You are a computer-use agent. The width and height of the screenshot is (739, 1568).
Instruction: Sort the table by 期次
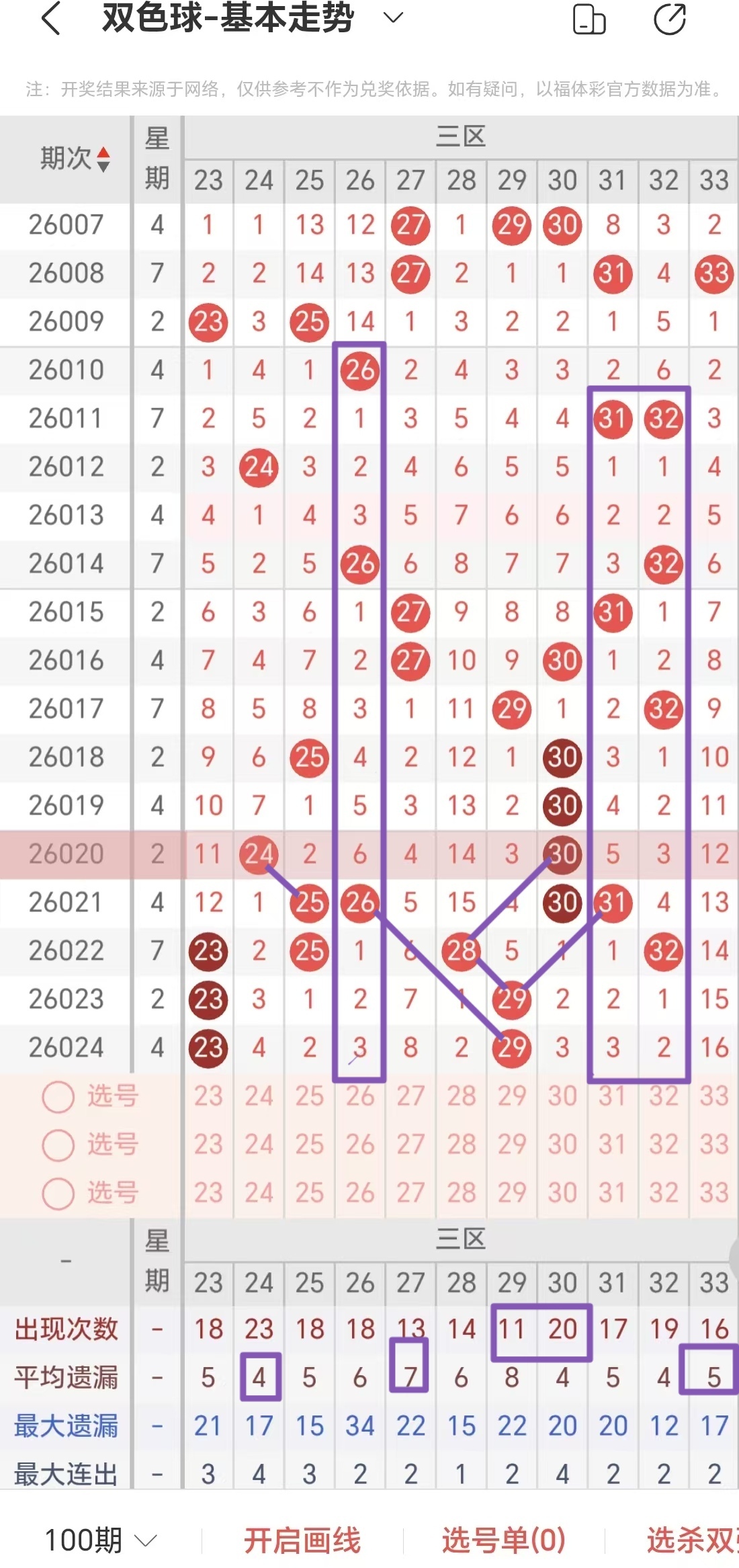pyautogui.click(x=74, y=159)
